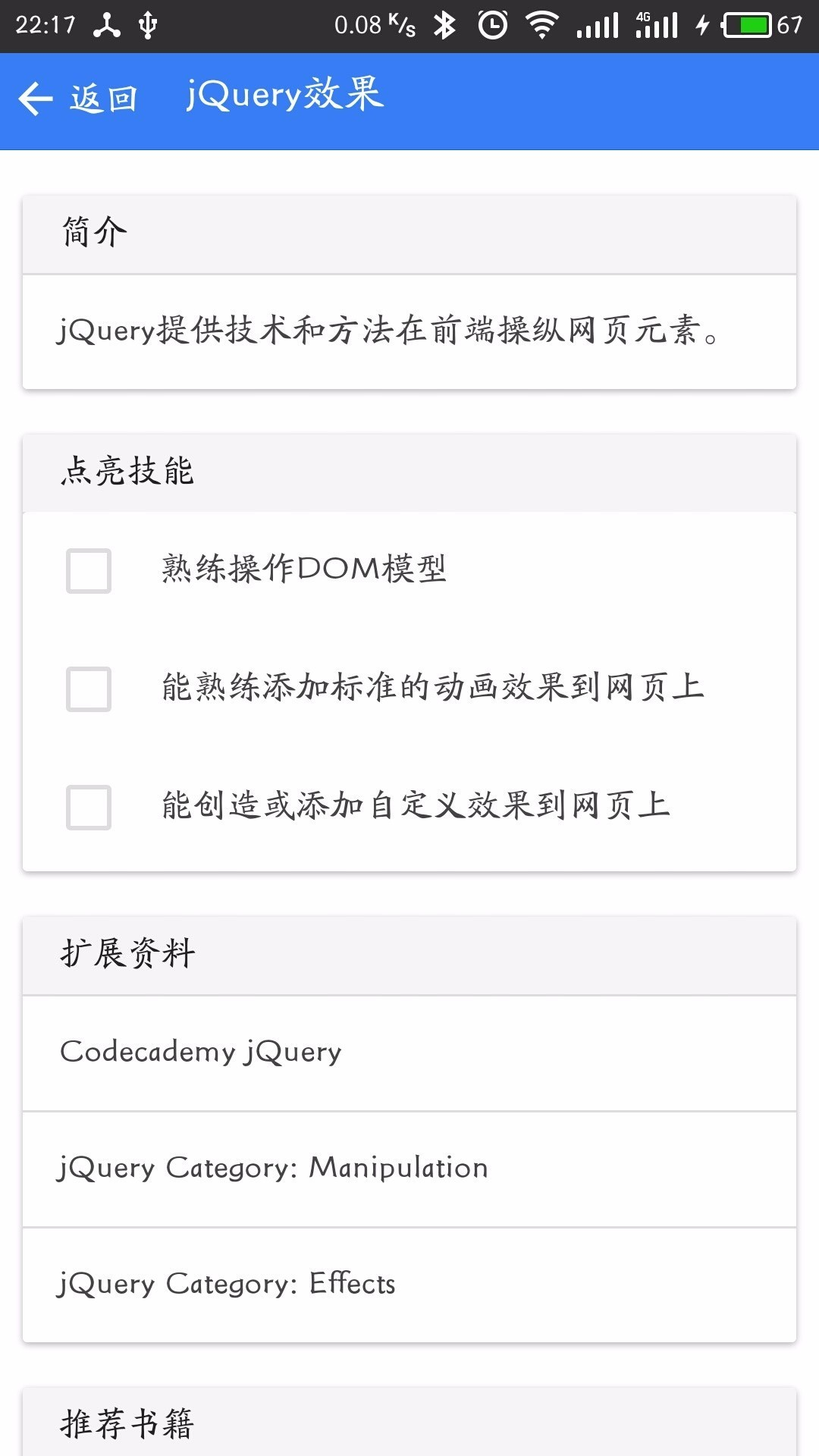Select 能创造或添加自定义效果到网页上 checkbox

click(x=89, y=807)
